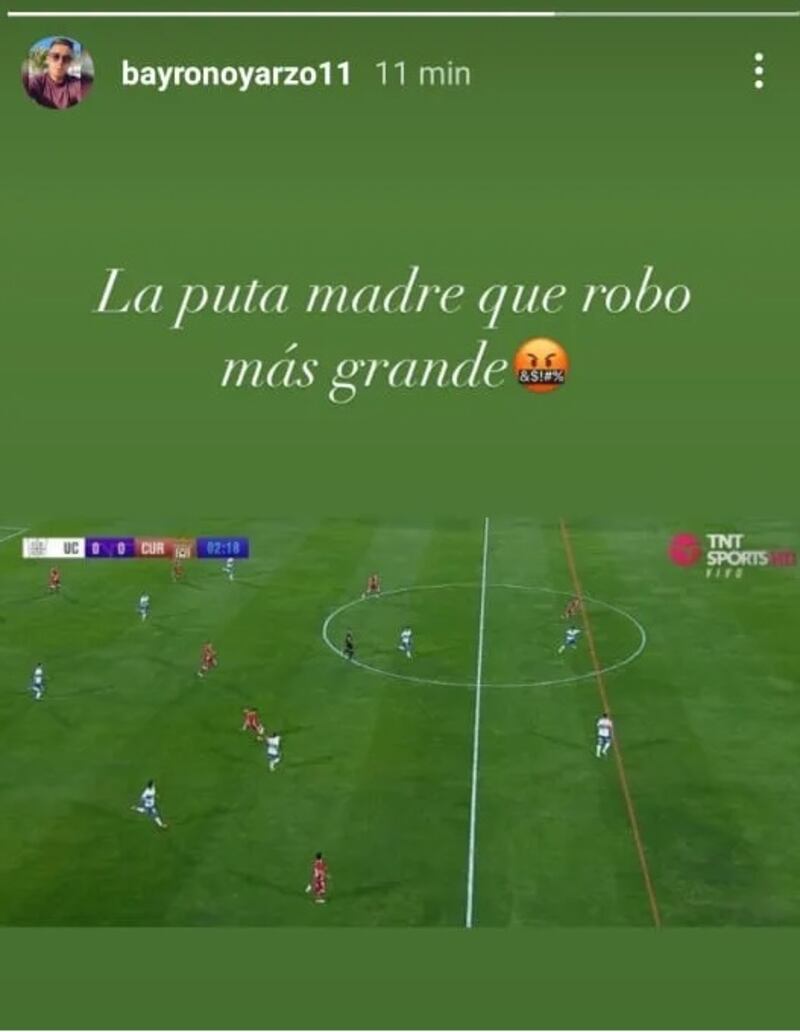Screen dimensions: 800x1032
Task: Tap the username bayronoyarzo11
Action: pyautogui.click(x=236, y=74)
